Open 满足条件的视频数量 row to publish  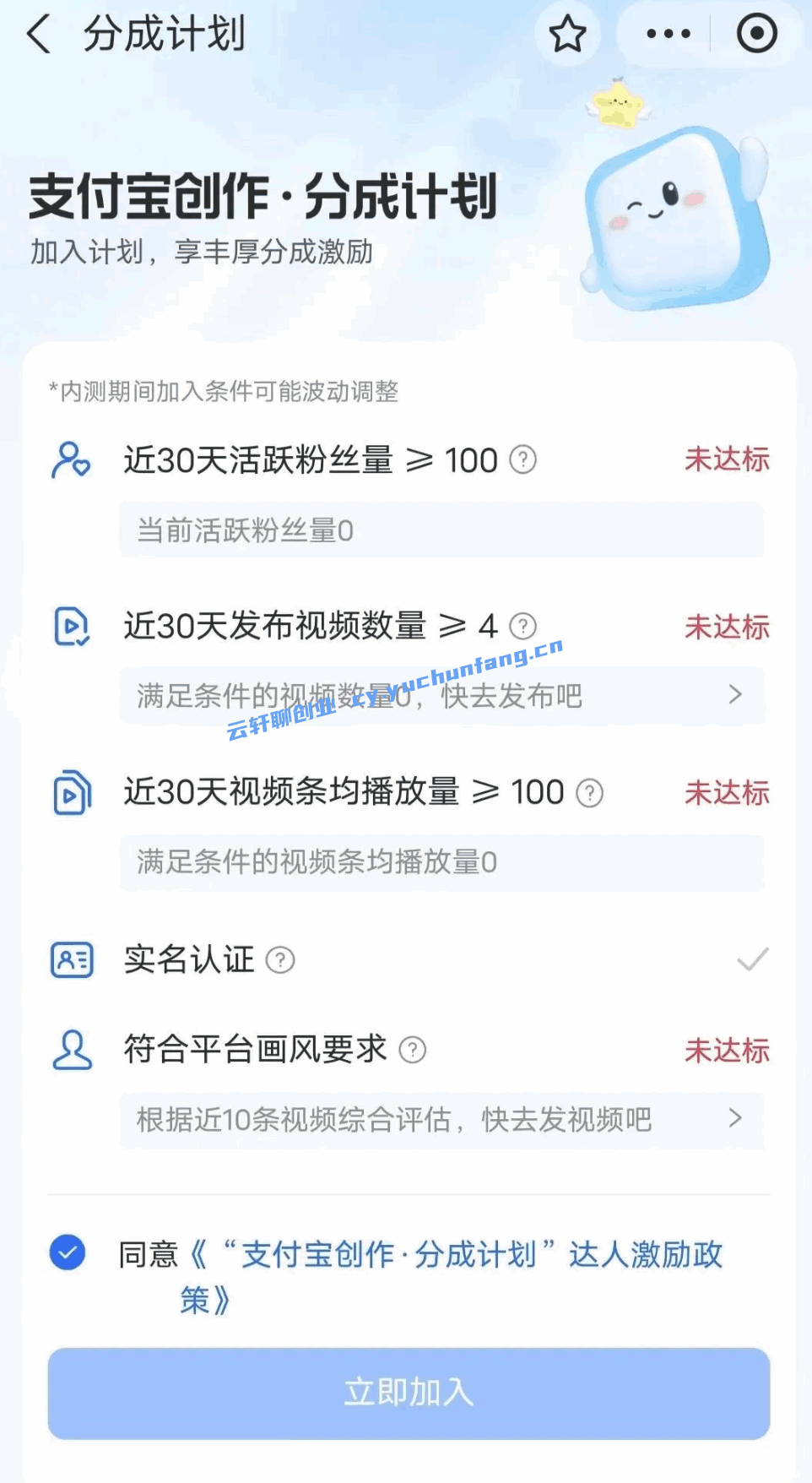(x=441, y=696)
